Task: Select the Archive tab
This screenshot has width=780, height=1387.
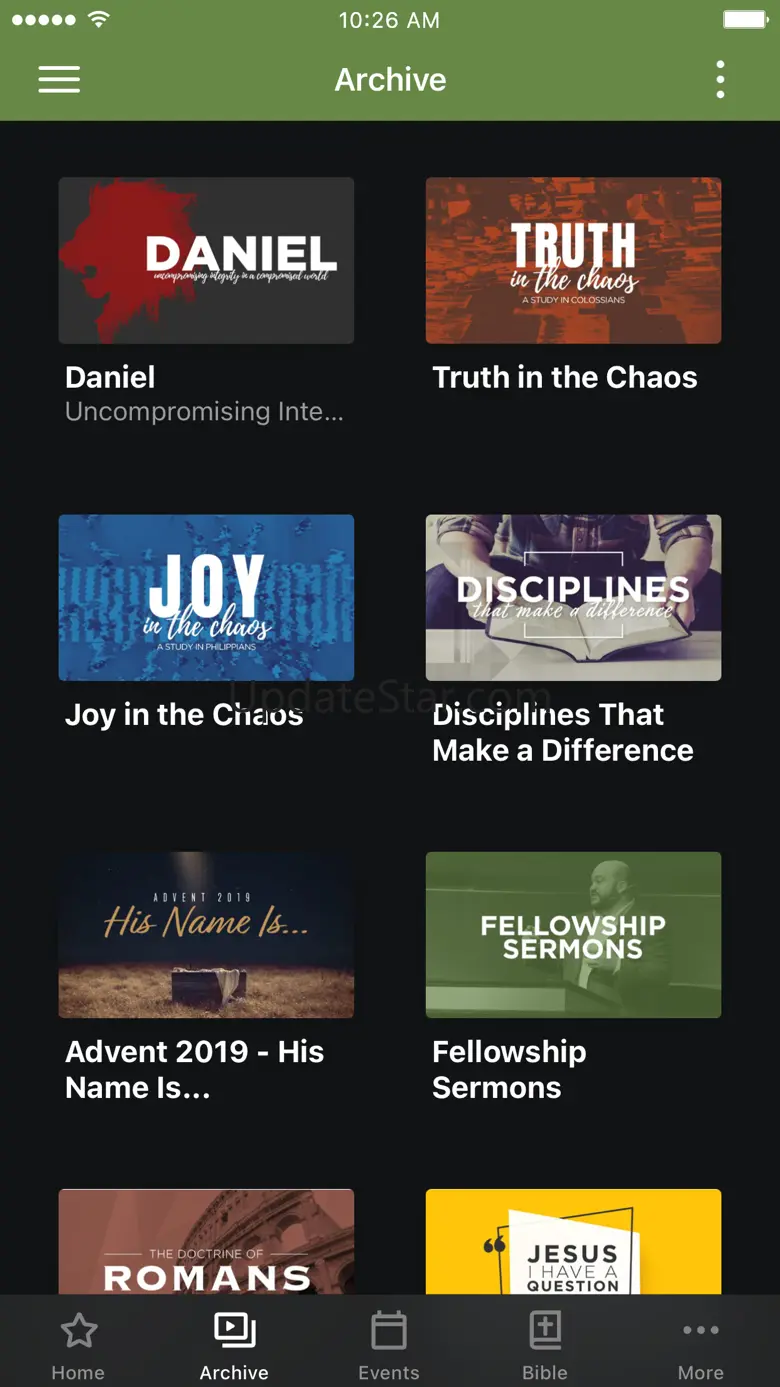Action: pyautogui.click(x=234, y=1346)
